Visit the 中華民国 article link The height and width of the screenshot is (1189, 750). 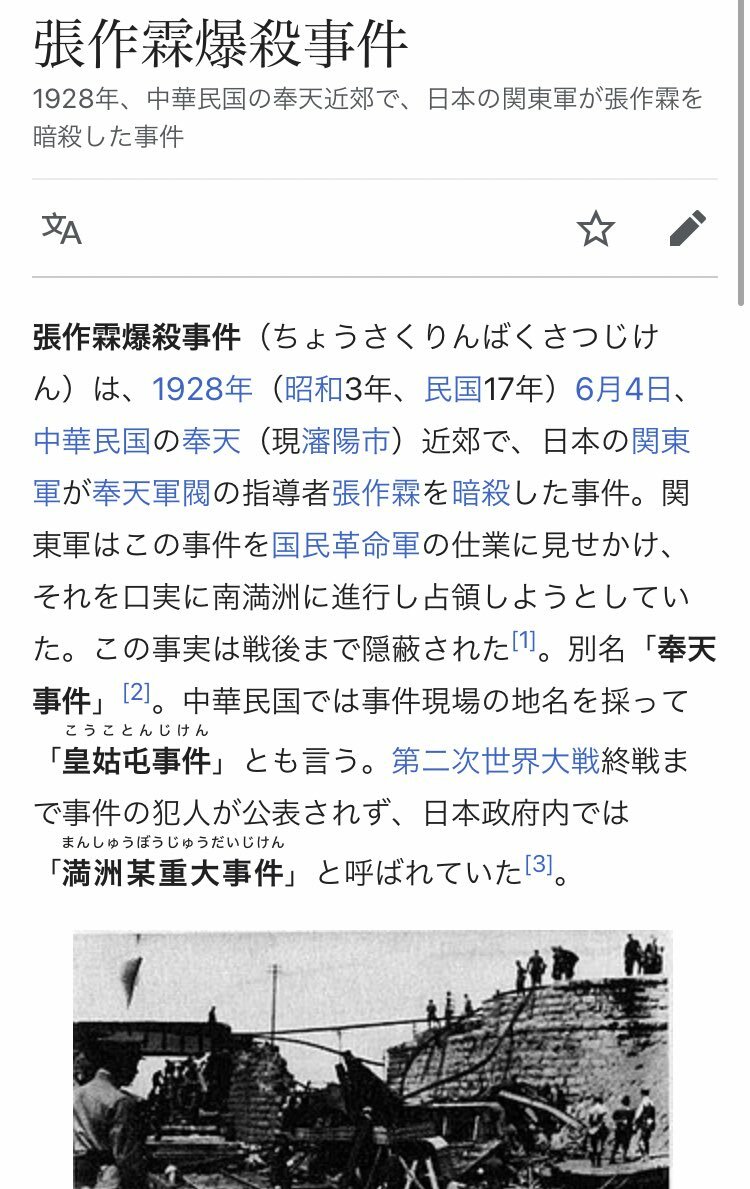coord(92,441)
